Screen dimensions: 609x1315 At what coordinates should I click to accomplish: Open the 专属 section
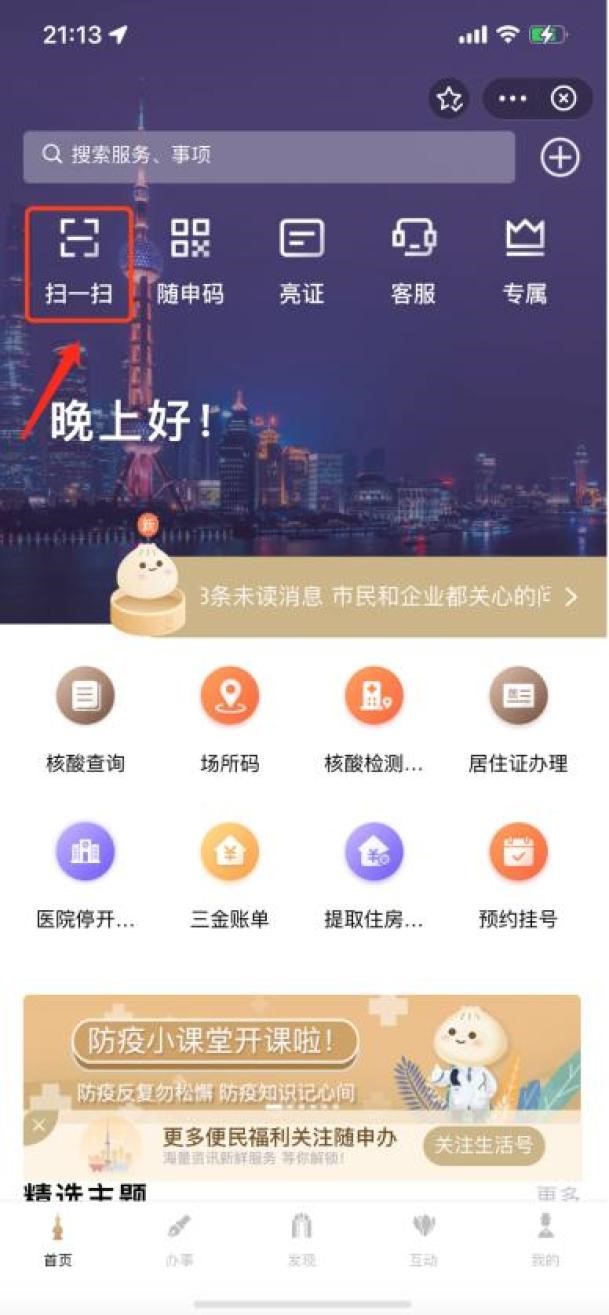click(x=525, y=261)
